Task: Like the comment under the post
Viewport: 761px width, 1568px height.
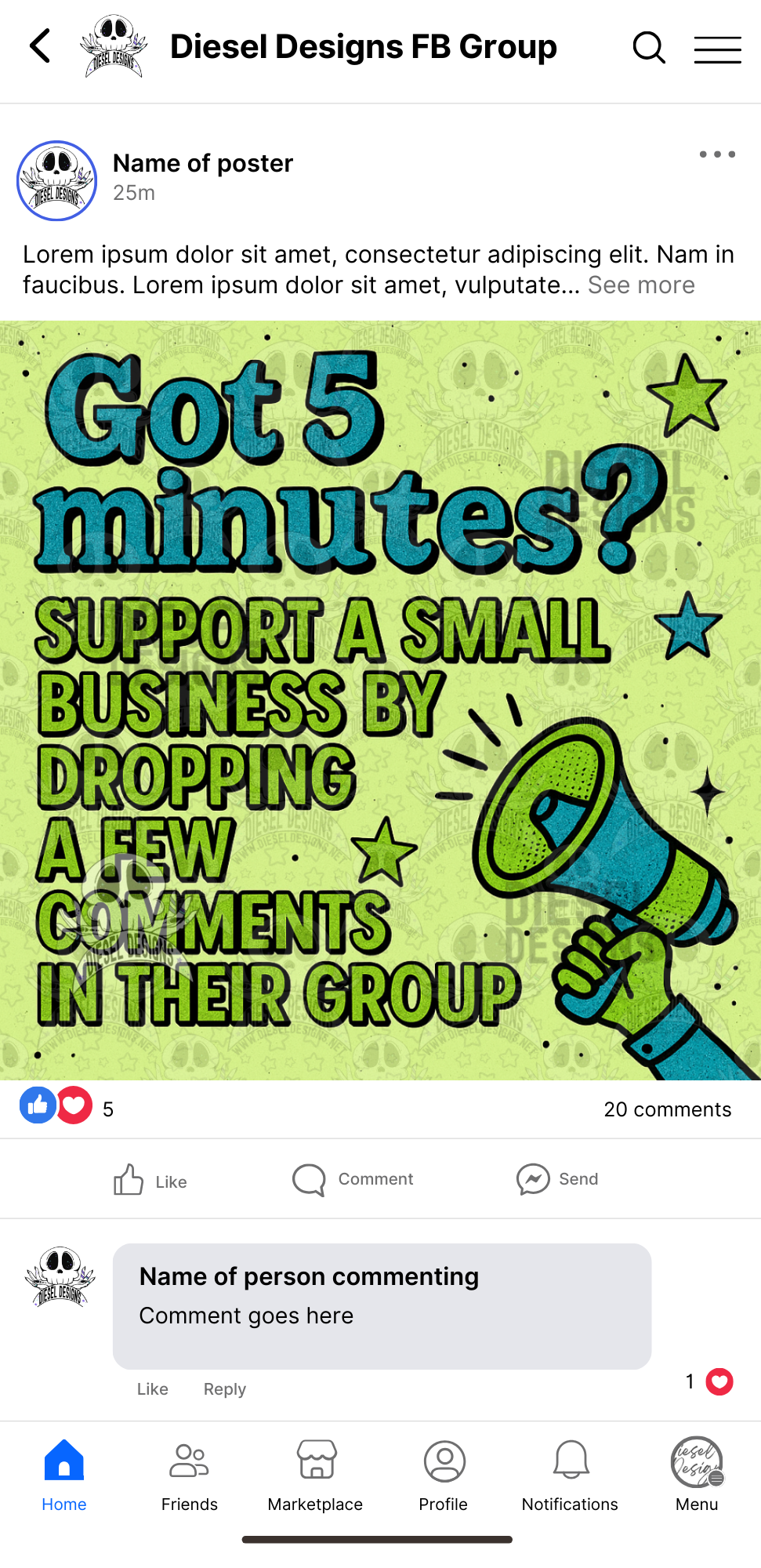Action: tap(152, 1389)
